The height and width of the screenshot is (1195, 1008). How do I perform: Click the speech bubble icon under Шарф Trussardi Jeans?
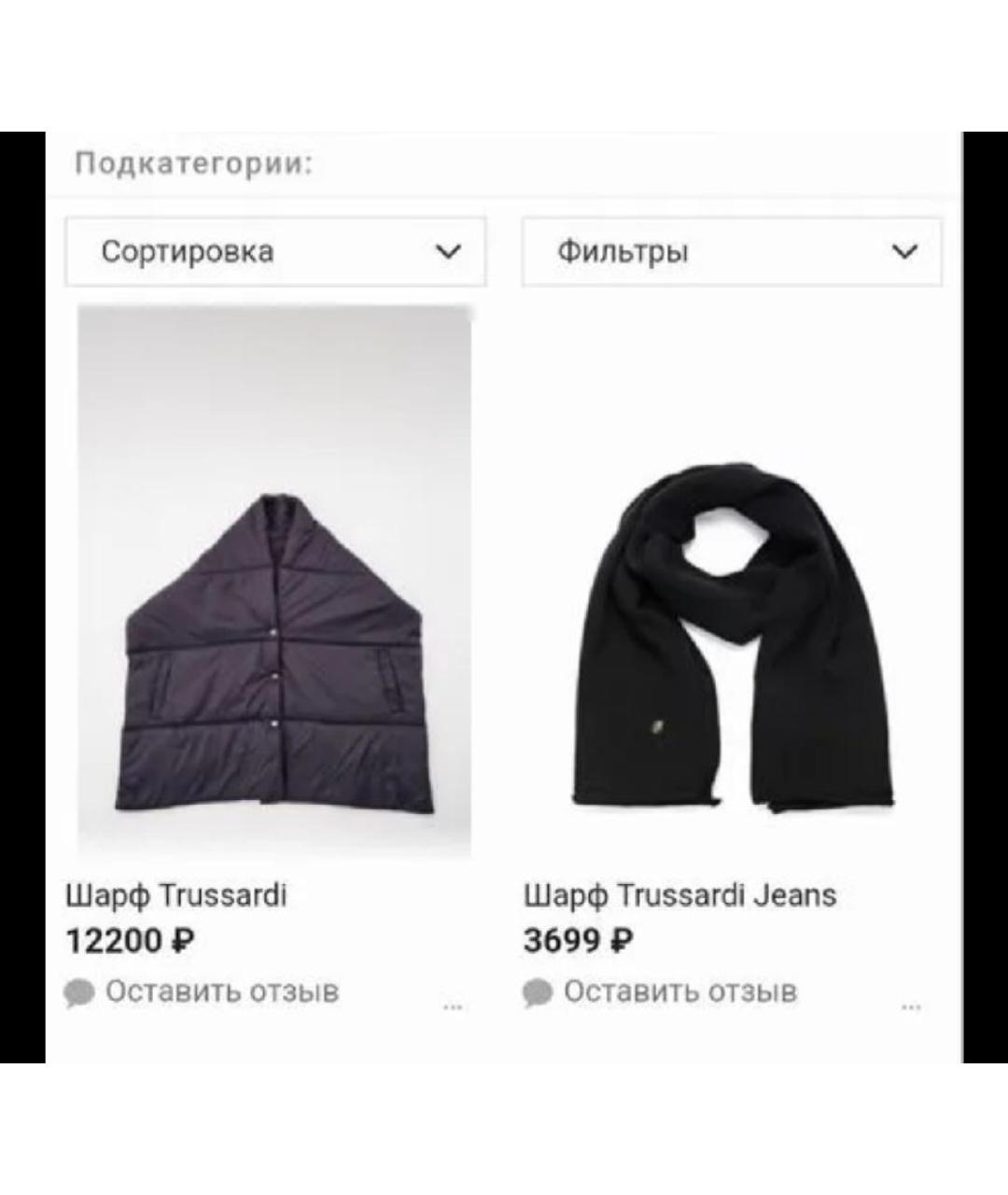538,991
